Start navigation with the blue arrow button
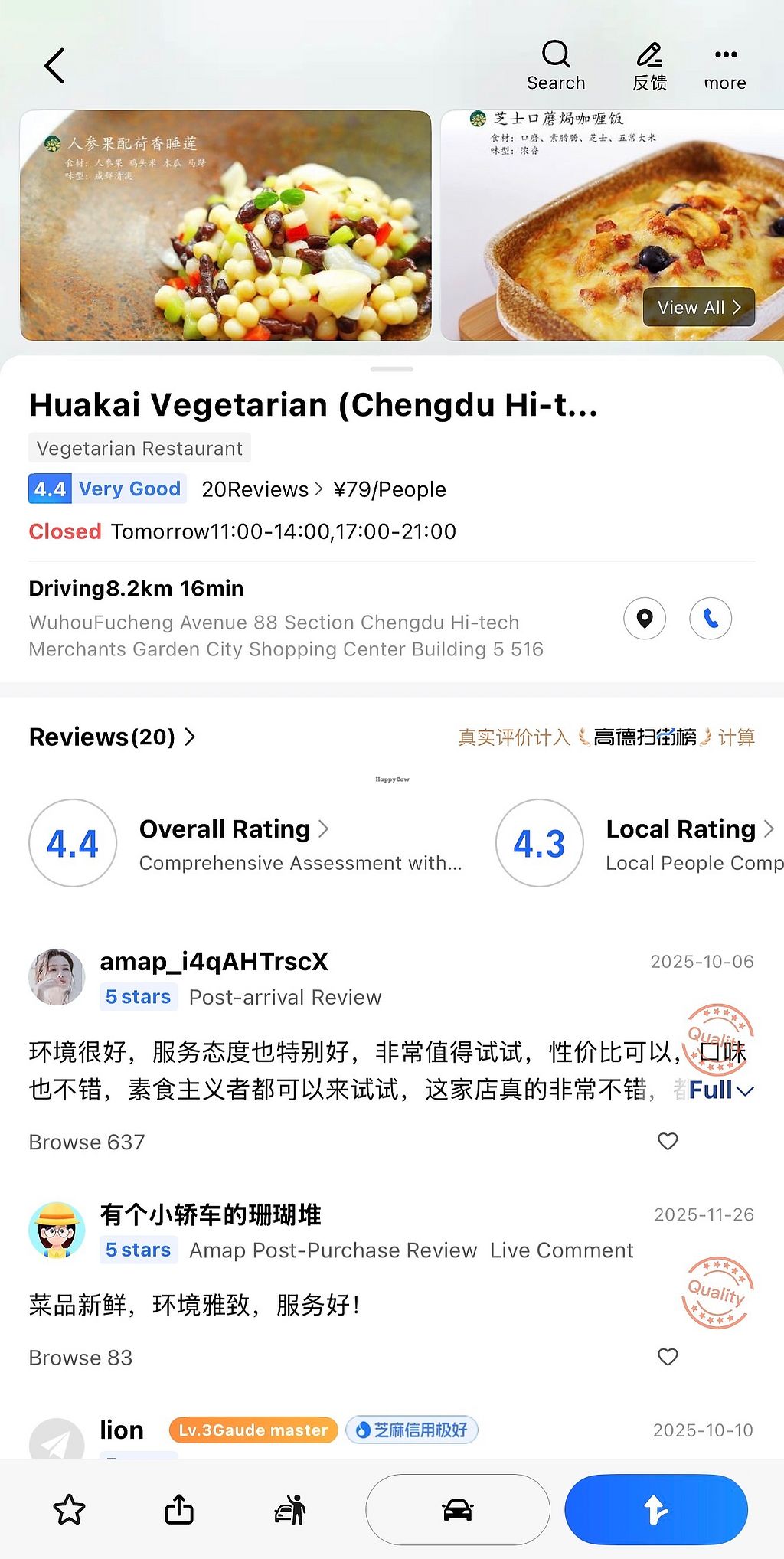The width and height of the screenshot is (784, 1559). [x=656, y=1509]
